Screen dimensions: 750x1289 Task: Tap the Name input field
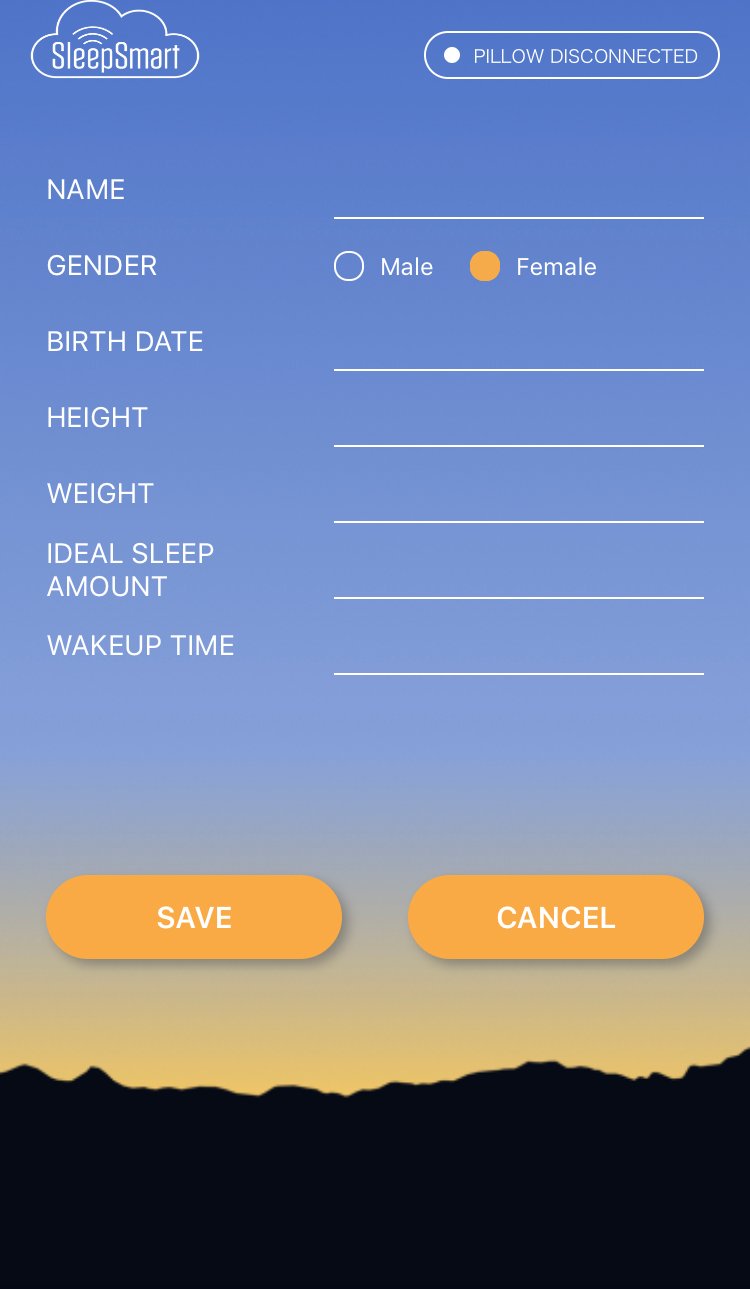[518, 195]
